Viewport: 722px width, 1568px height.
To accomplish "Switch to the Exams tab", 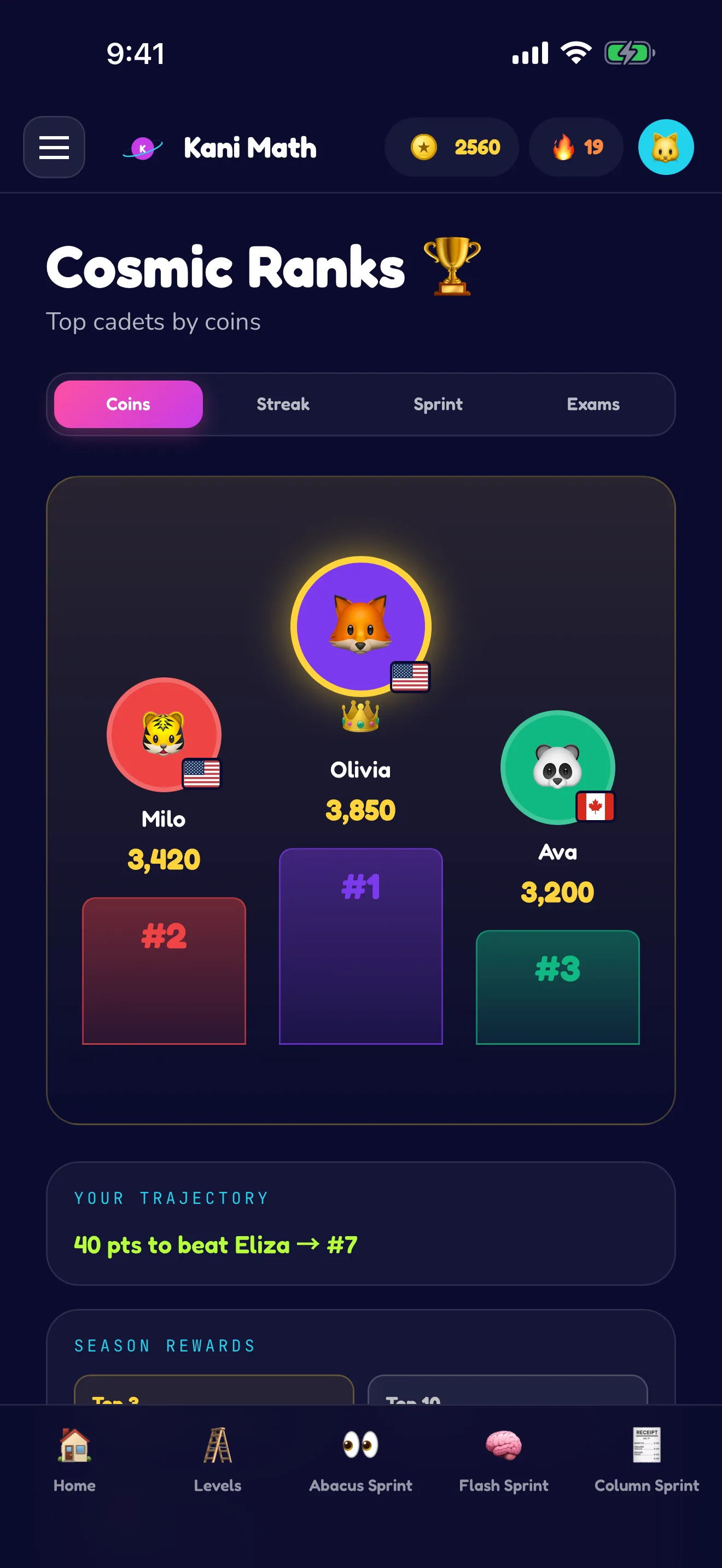I will point(593,404).
